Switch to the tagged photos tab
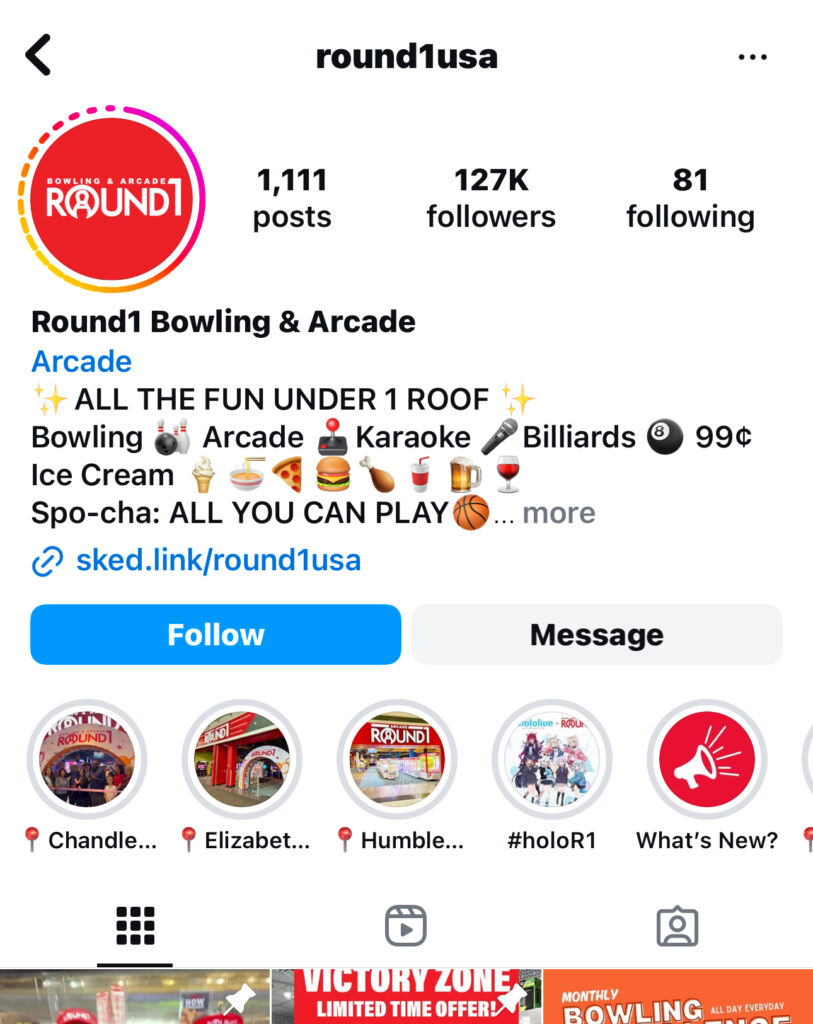This screenshot has height=1024, width=813. click(x=677, y=926)
